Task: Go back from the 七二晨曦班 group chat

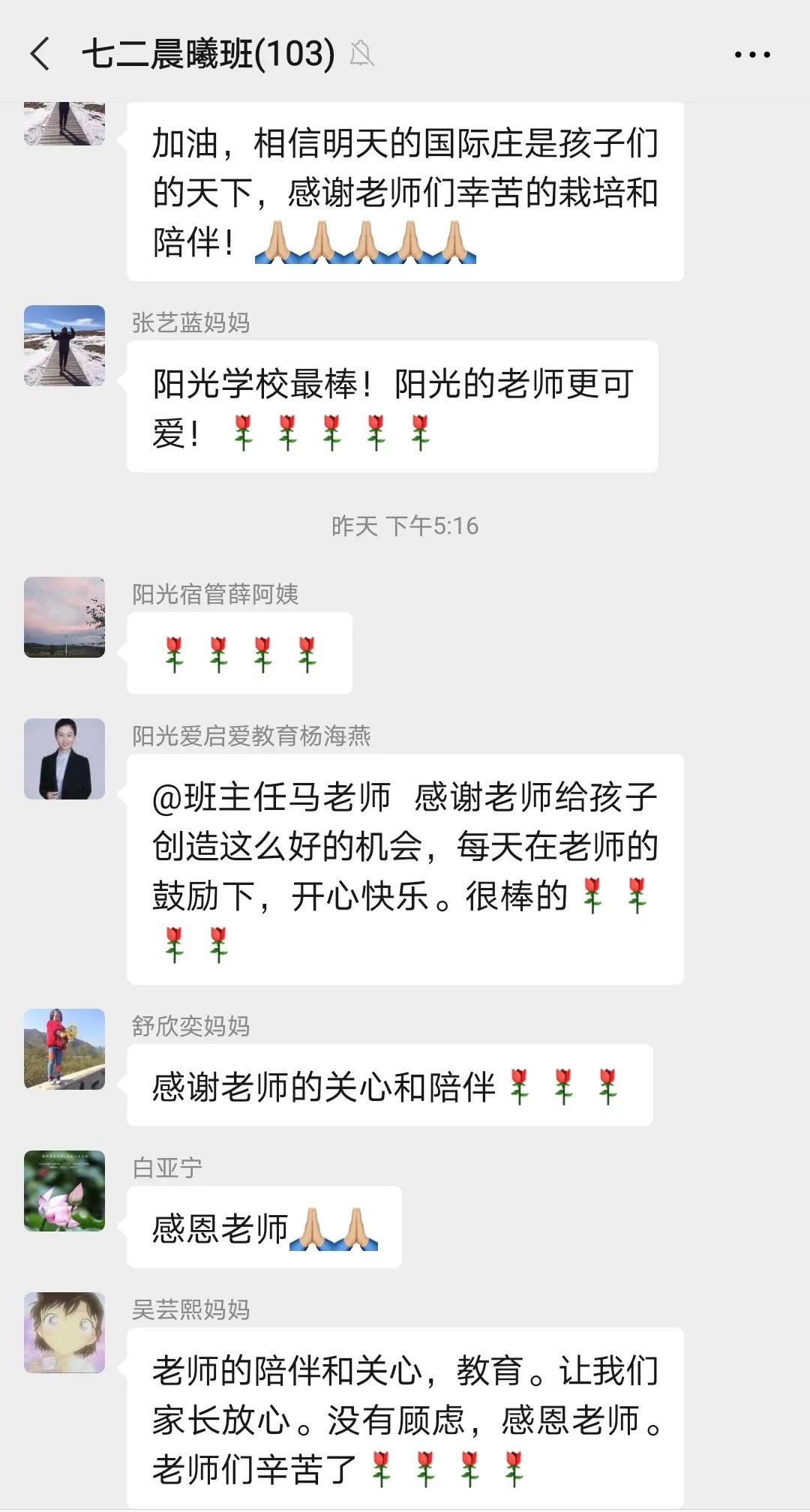Action: coord(41,54)
